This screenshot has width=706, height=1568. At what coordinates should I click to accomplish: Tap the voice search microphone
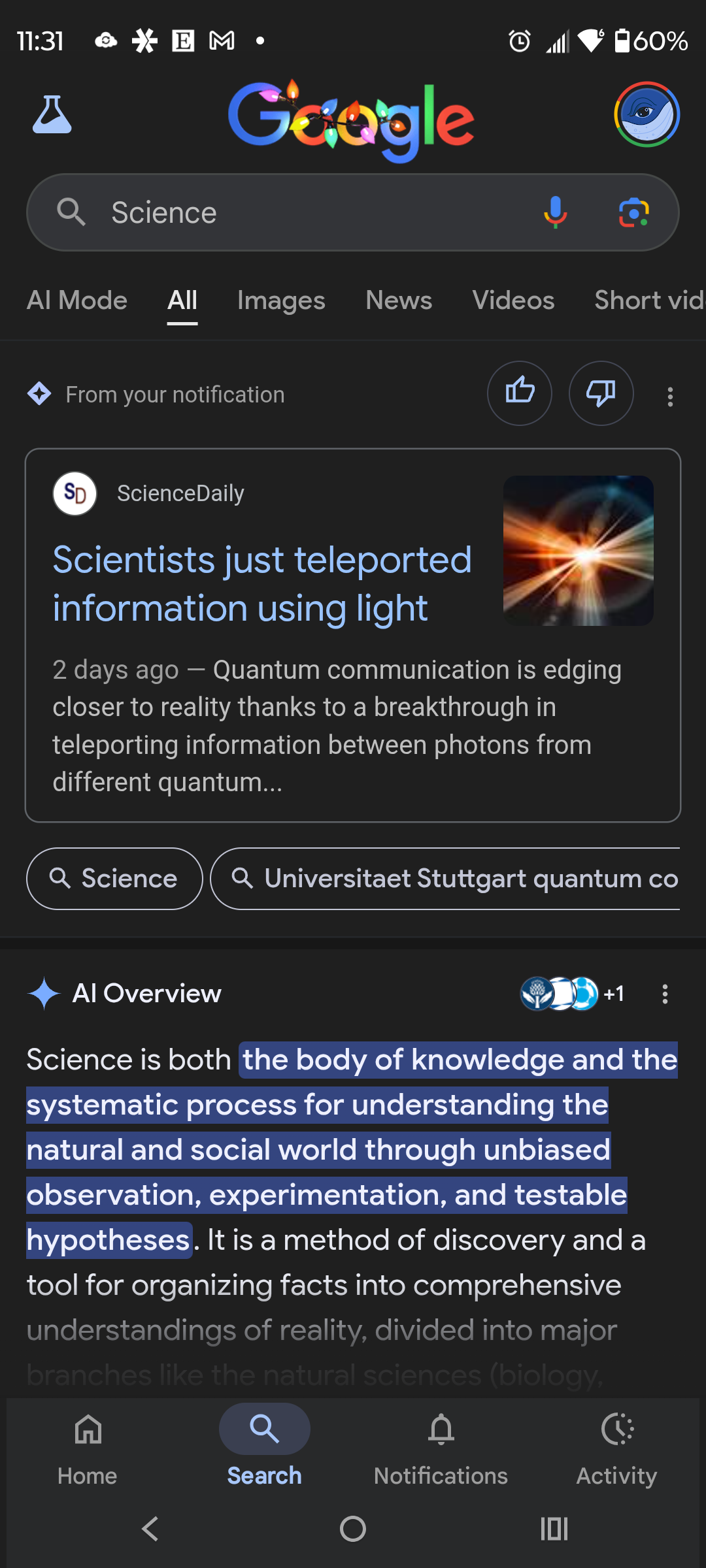(x=555, y=212)
